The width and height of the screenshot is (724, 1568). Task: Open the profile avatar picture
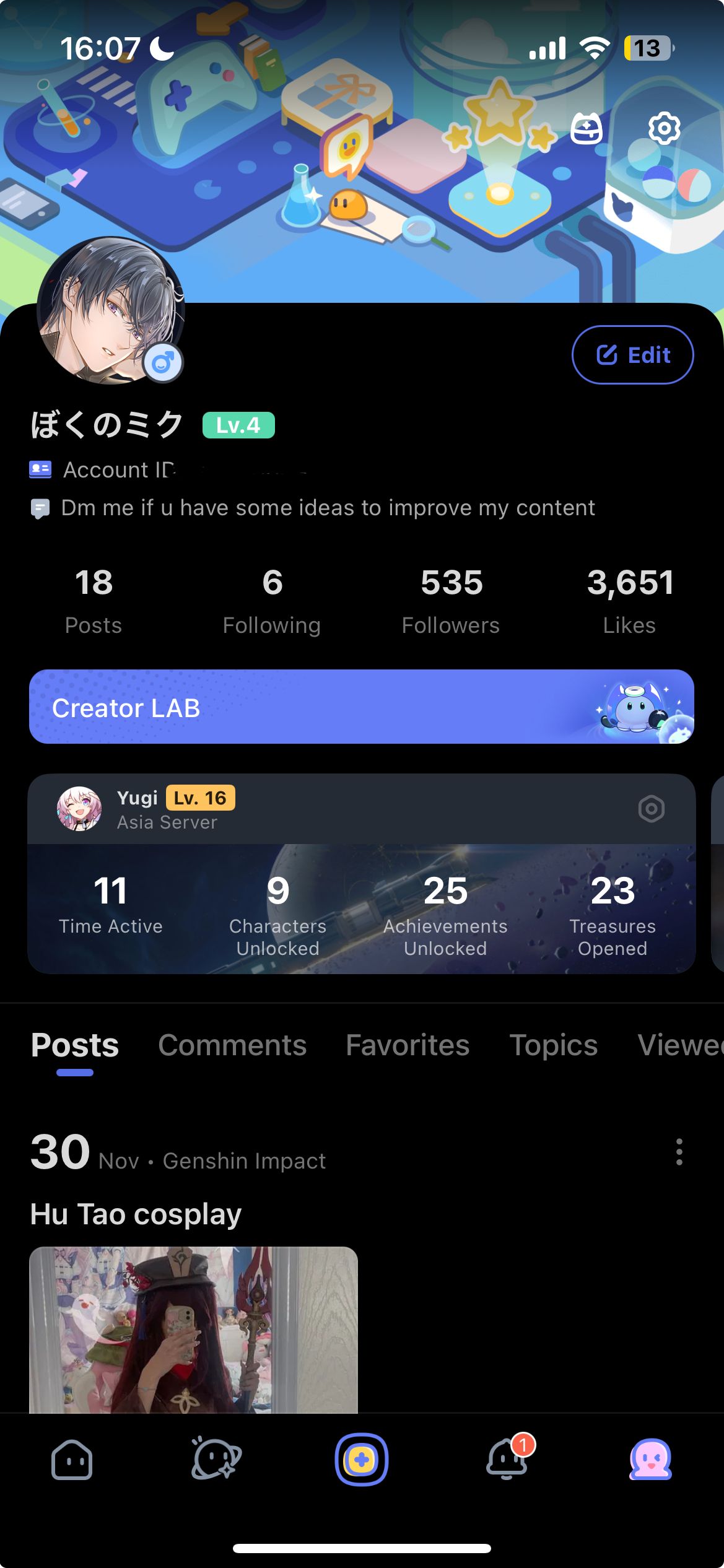(x=110, y=310)
